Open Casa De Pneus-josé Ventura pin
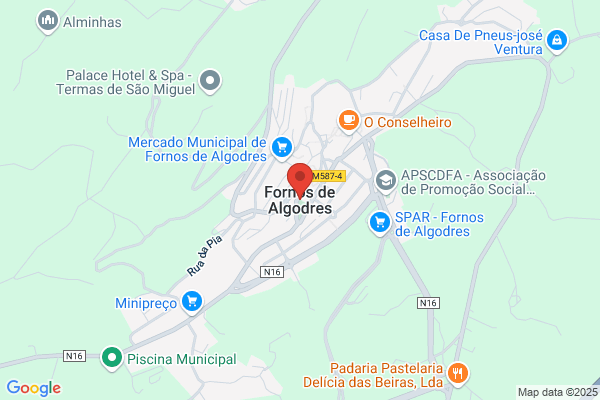This screenshot has height=400, width=600. pos(557,41)
